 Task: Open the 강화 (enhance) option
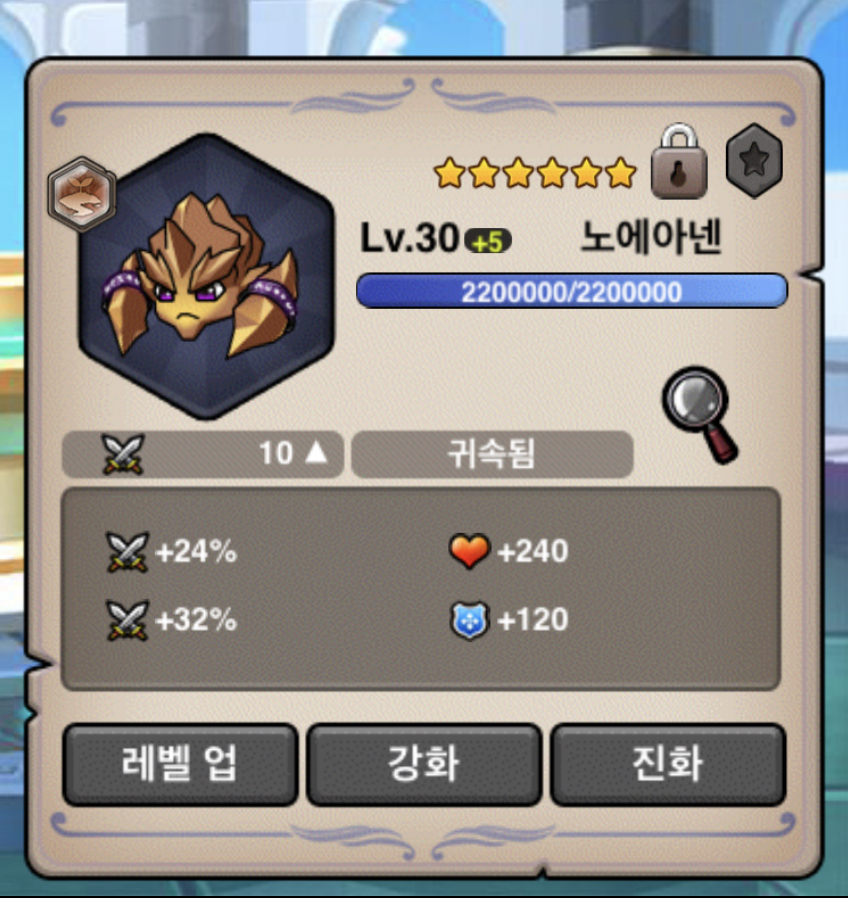(x=423, y=764)
